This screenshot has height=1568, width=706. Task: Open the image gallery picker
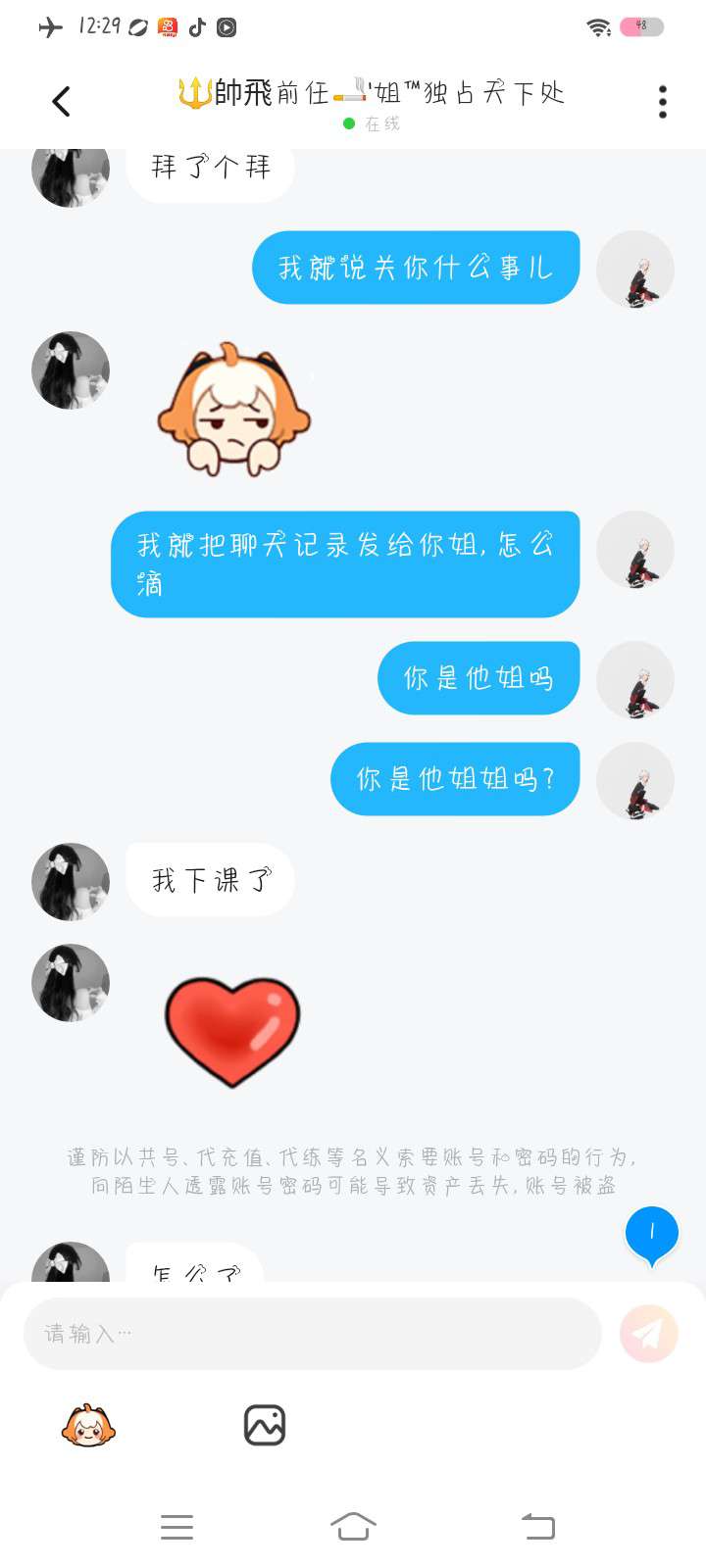point(264,1426)
